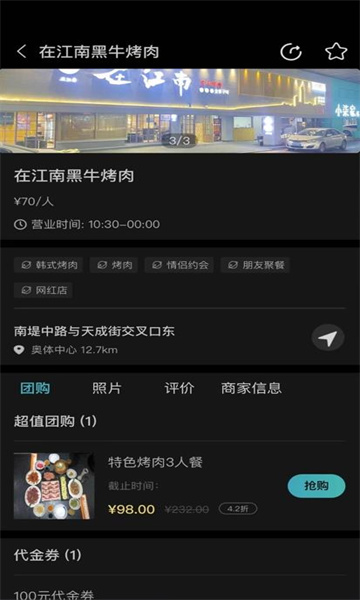Select the 网红店 tag chip
Screen dimensions: 360x600
43,290
